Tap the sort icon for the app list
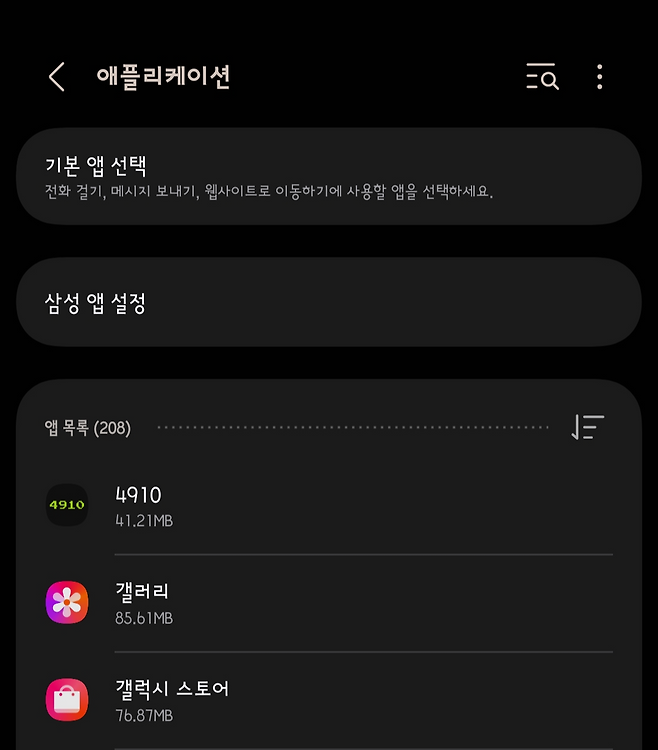Screen dimensions: 658x750 (x=588, y=428)
